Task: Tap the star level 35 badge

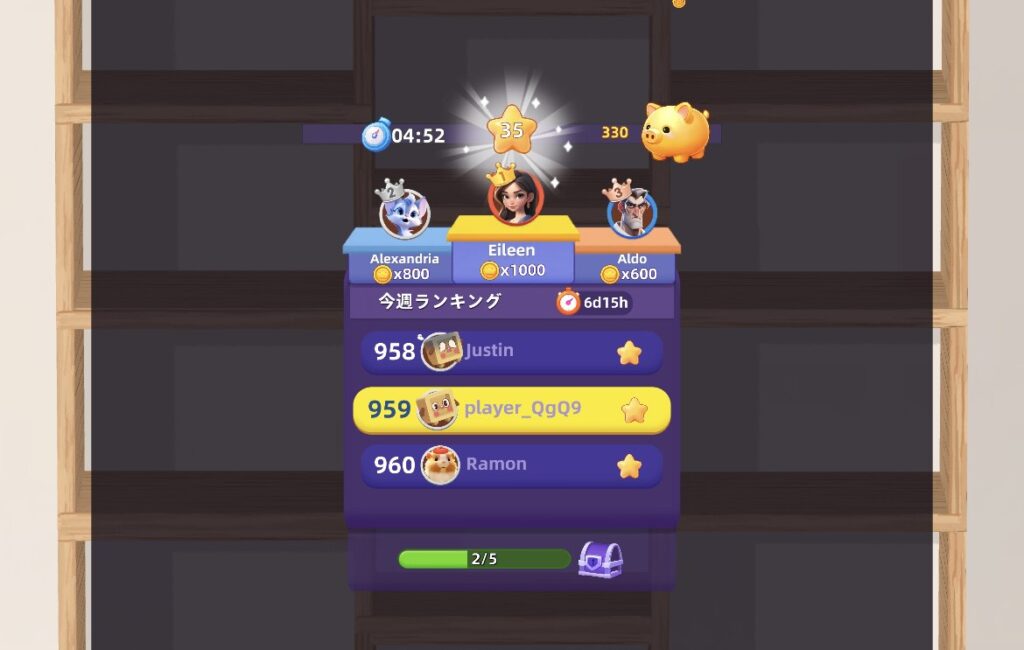Action: click(x=512, y=130)
